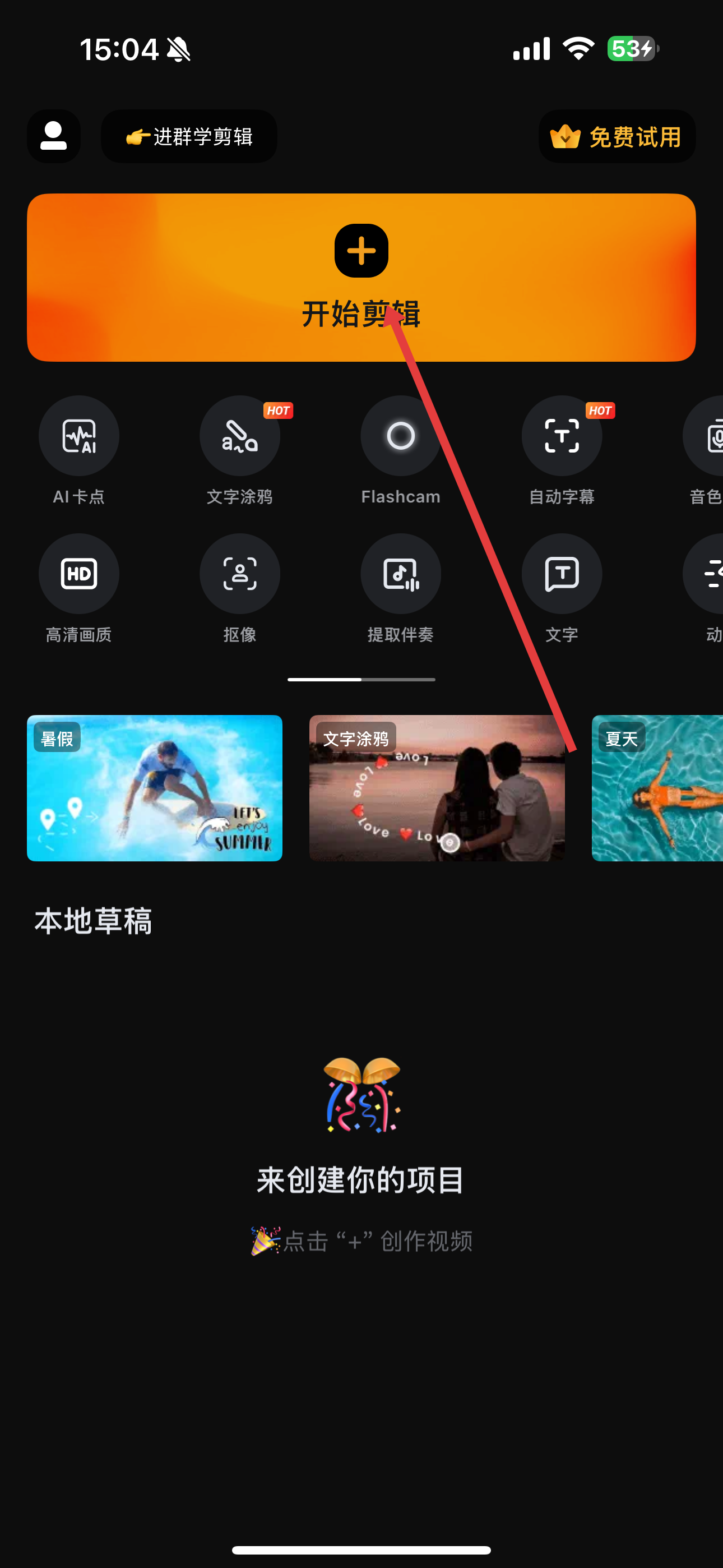The height and width of the screenshot is (1568, 723).
Task: Open the 文字涂鸦 template card
Action: pyautogui.click(x=437, y=788)
